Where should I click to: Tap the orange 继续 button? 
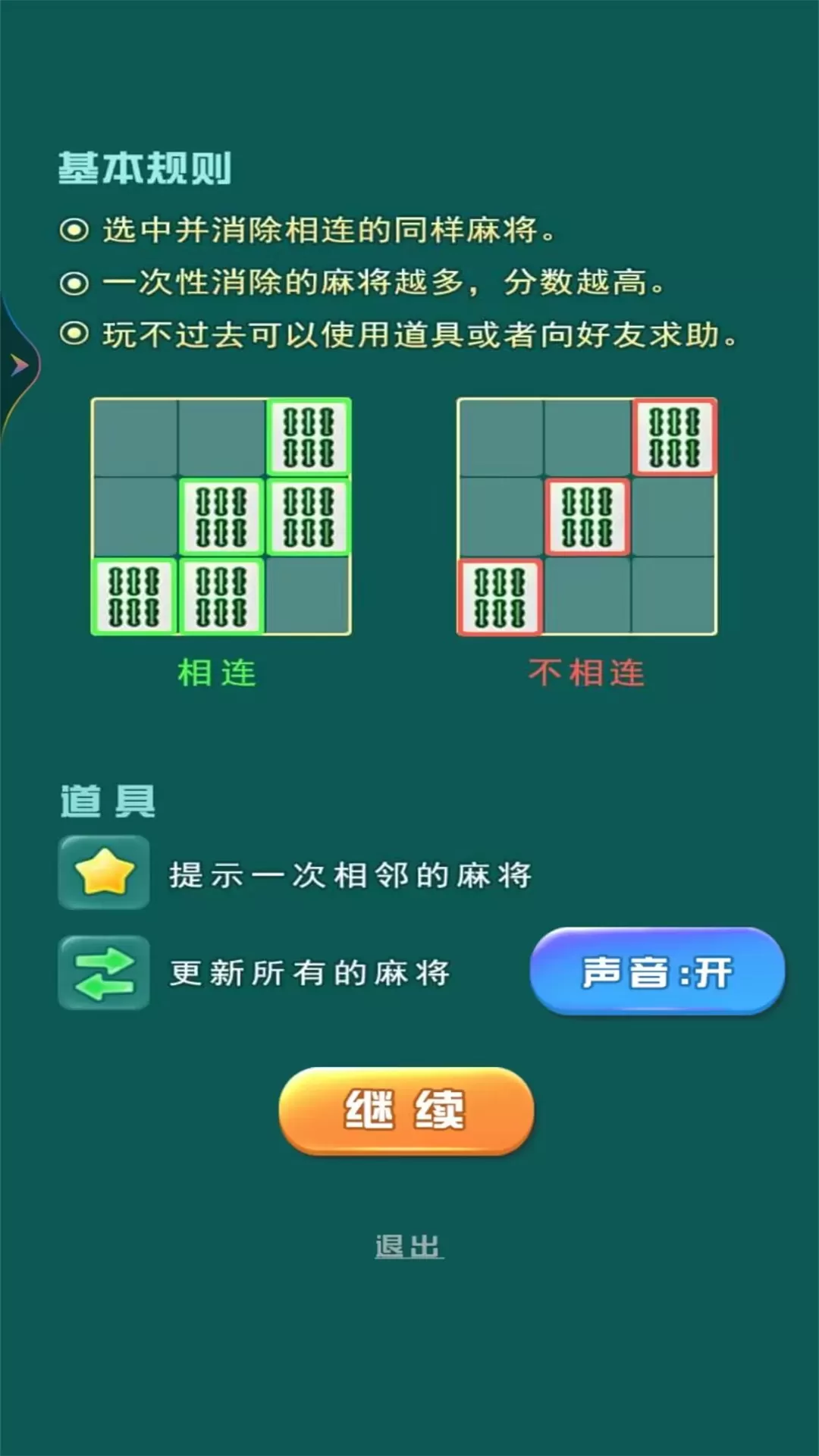pos(406,1110)
